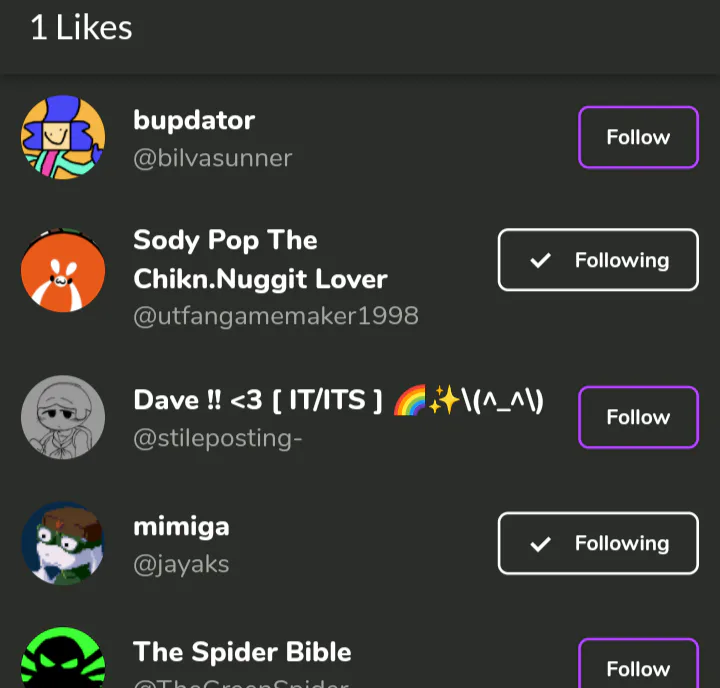Open The Spider Bible profile
The width and height of the screenshot is (720, 688).
242,653
